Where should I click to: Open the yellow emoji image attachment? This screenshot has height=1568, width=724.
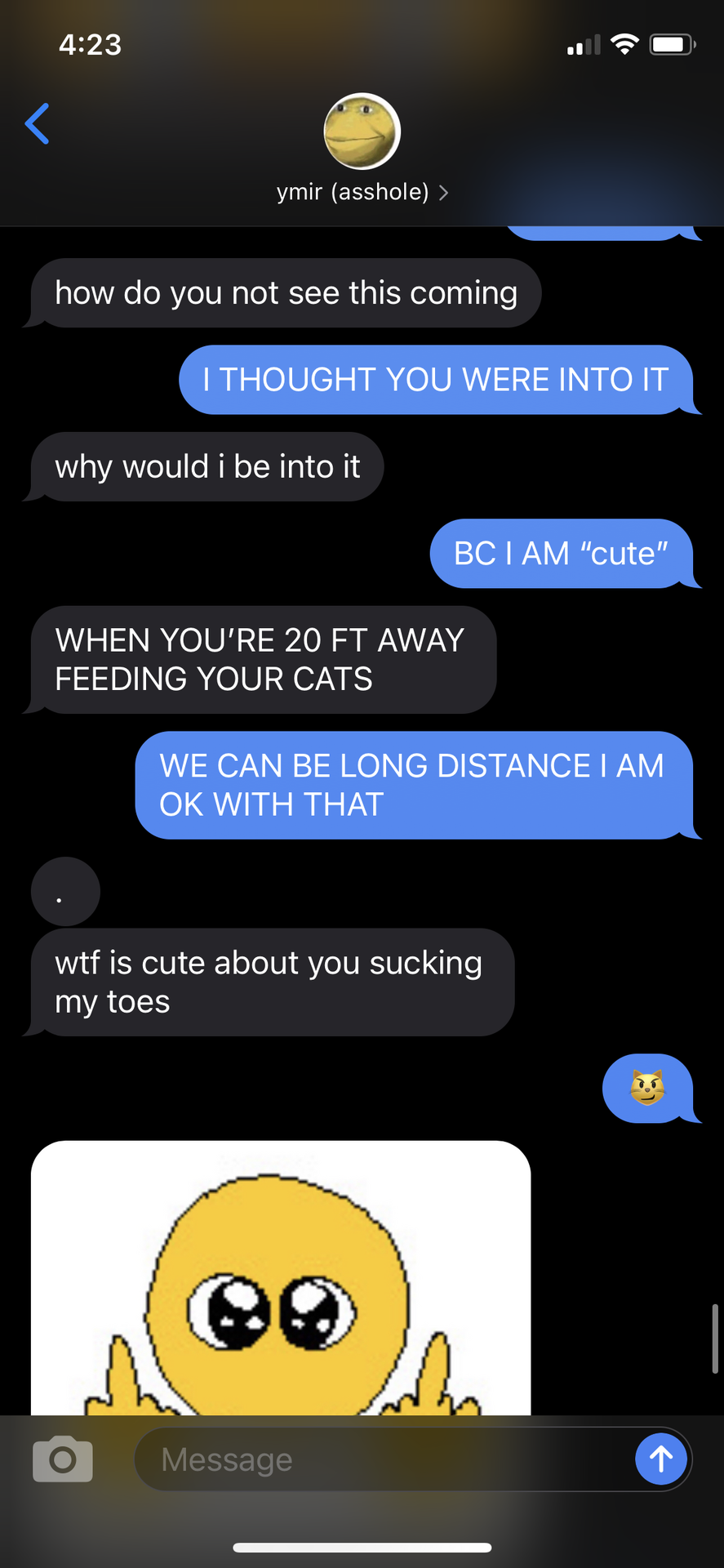point(281,1278)
